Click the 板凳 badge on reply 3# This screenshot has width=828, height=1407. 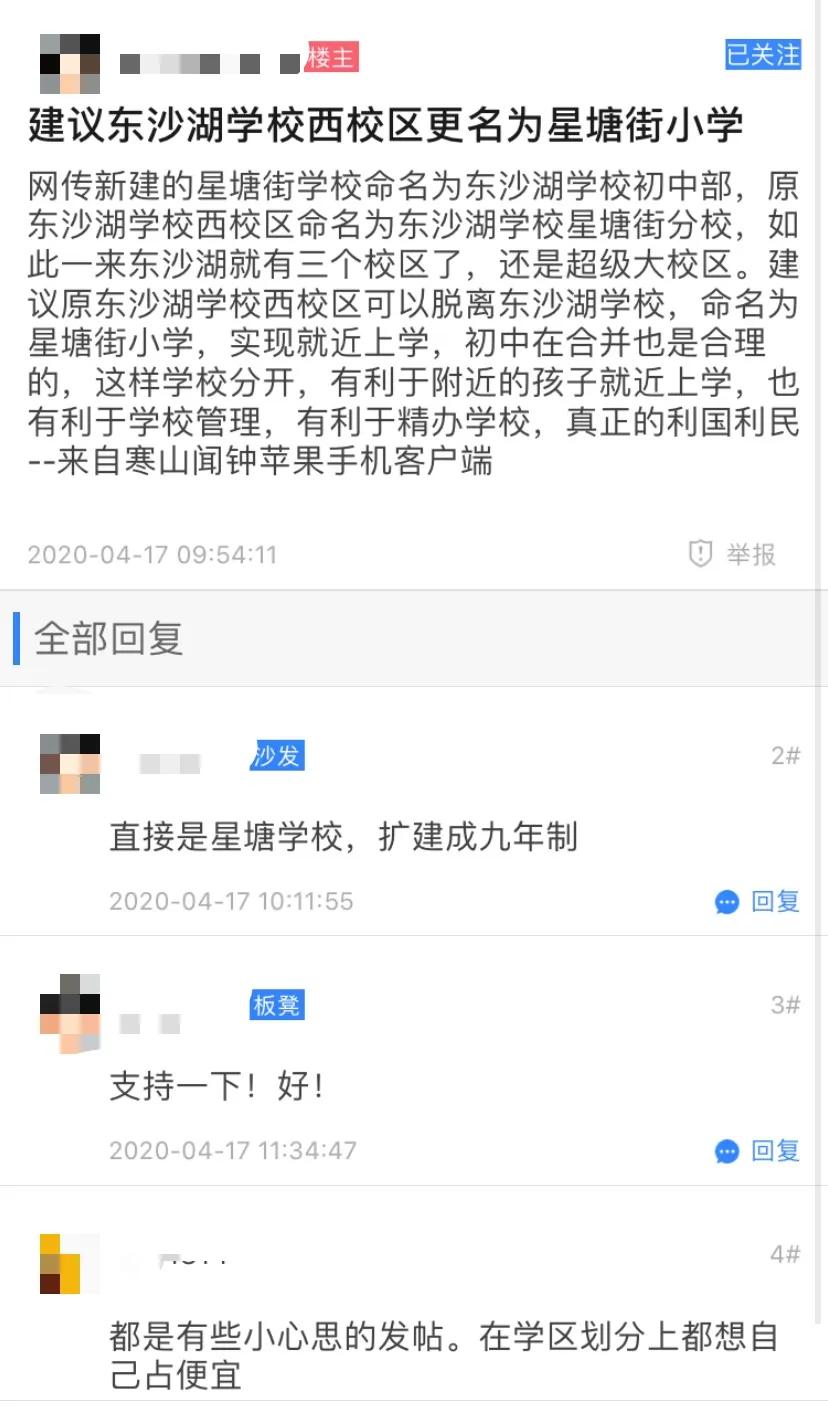tap(275, 1006)
